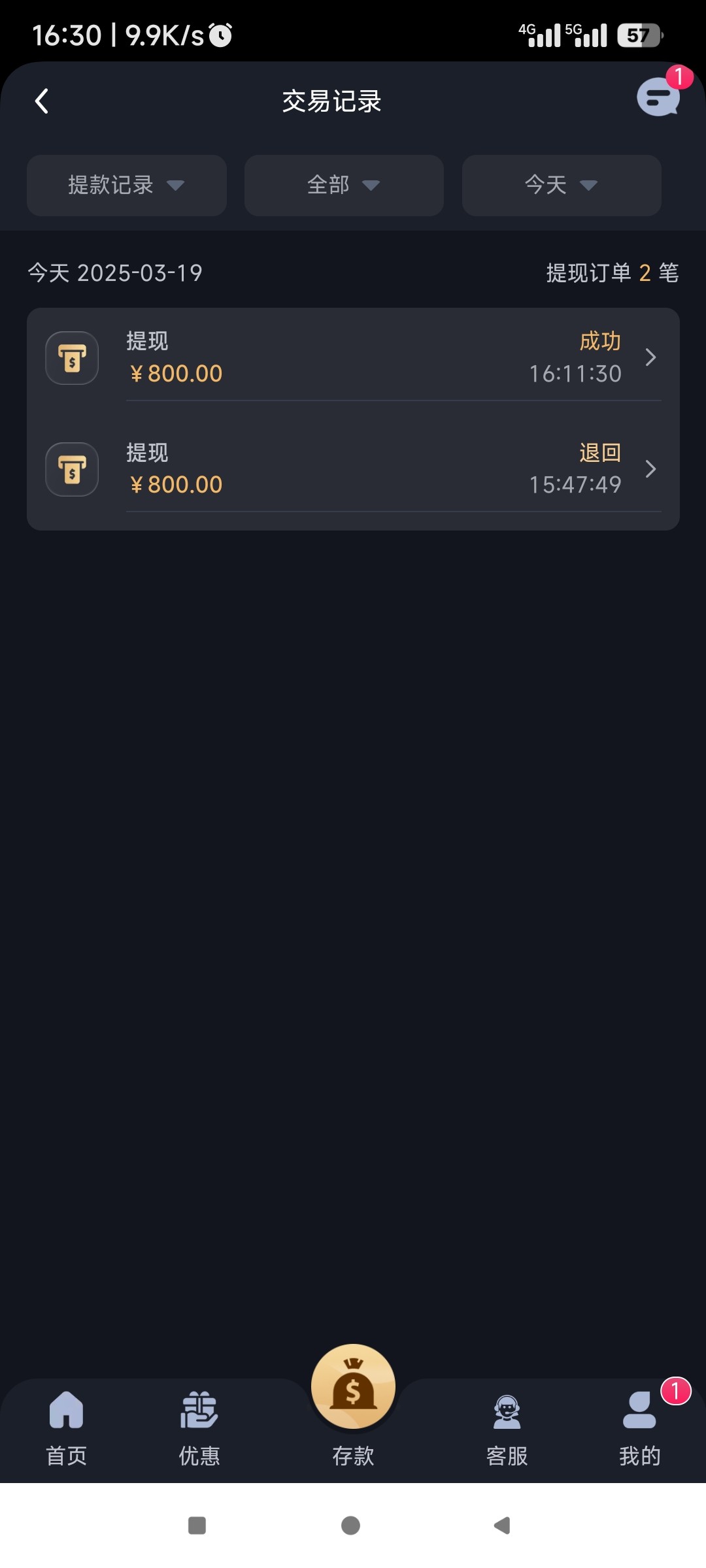Open the 客服 tab
Screen dimensions: 706x1568
507,1428
